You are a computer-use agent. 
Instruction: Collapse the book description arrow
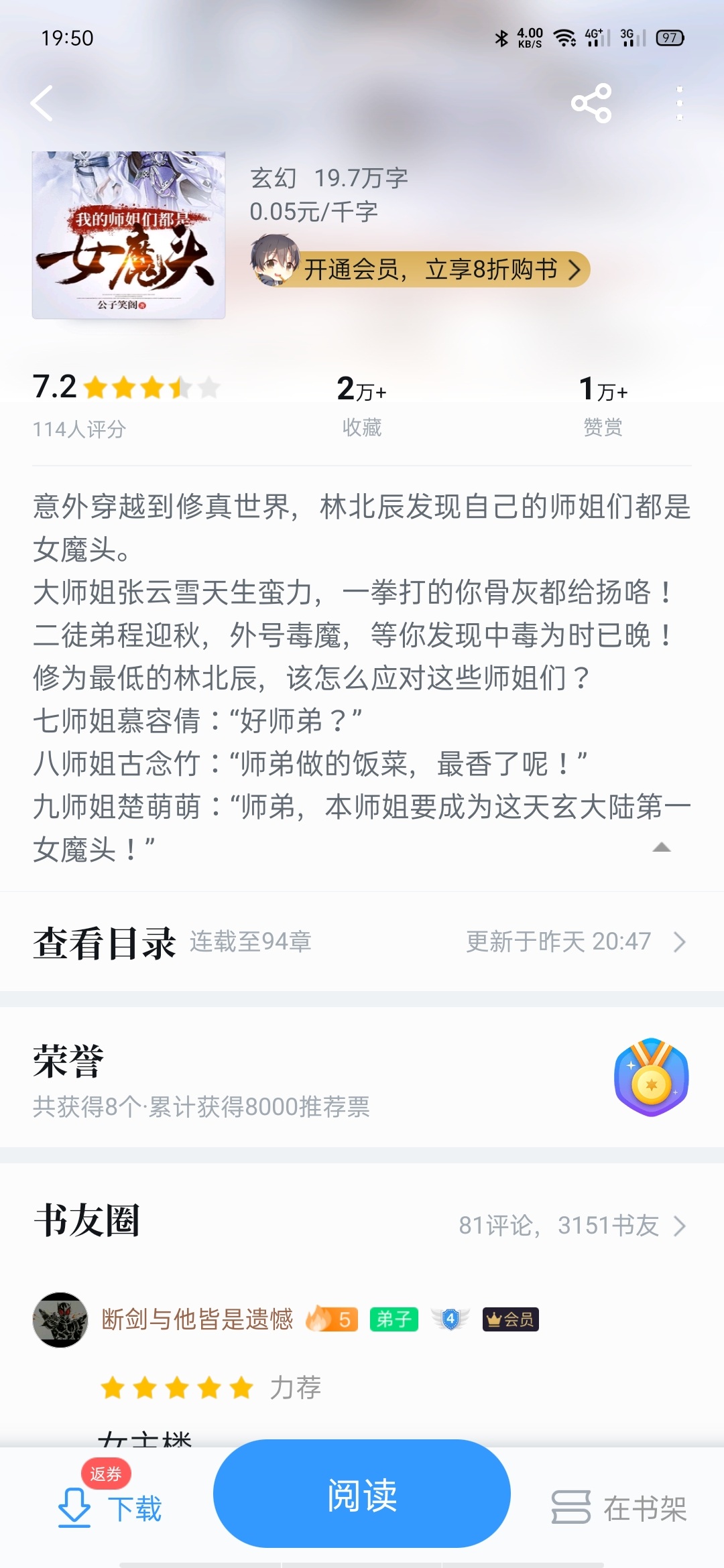click(x=661, y=848)
